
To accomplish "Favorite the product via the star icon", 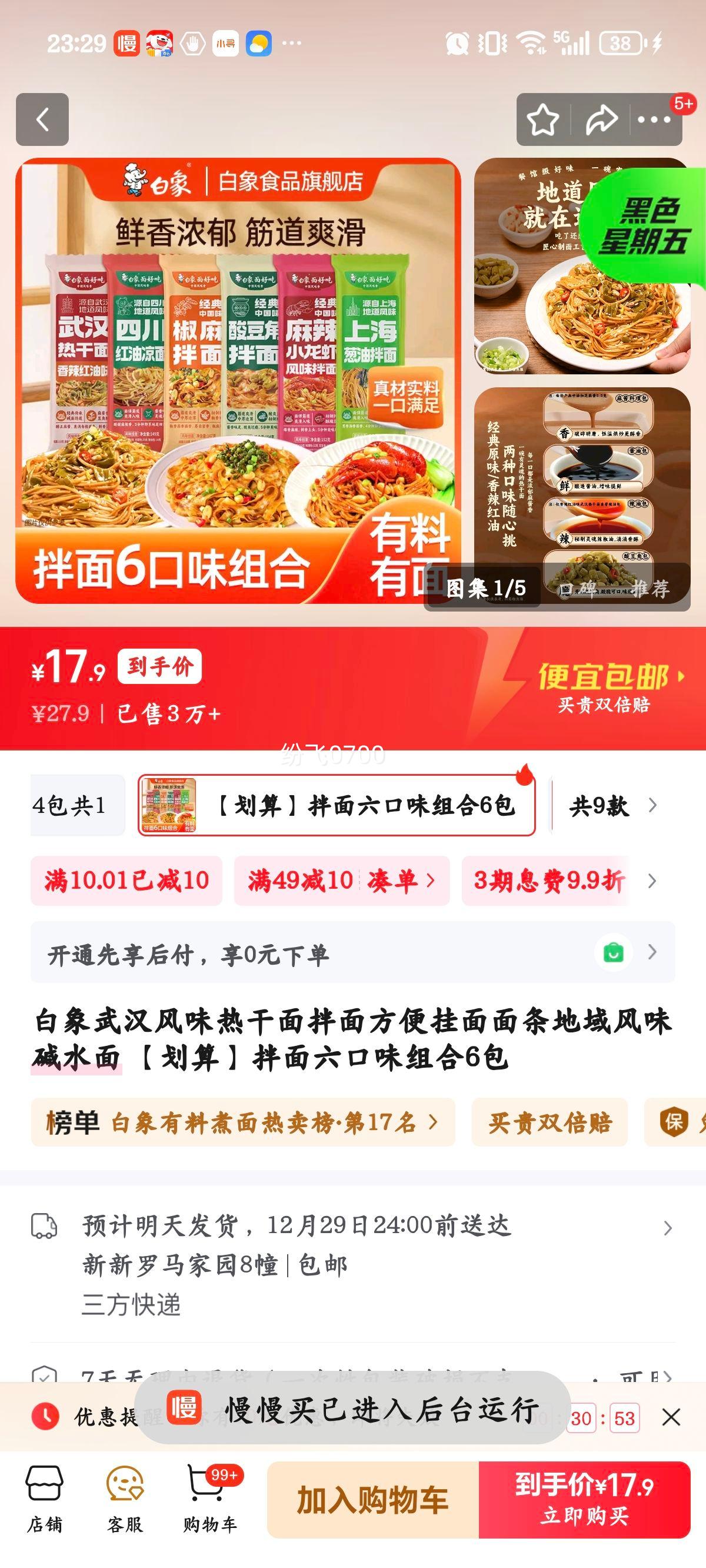I will point(544,119).
